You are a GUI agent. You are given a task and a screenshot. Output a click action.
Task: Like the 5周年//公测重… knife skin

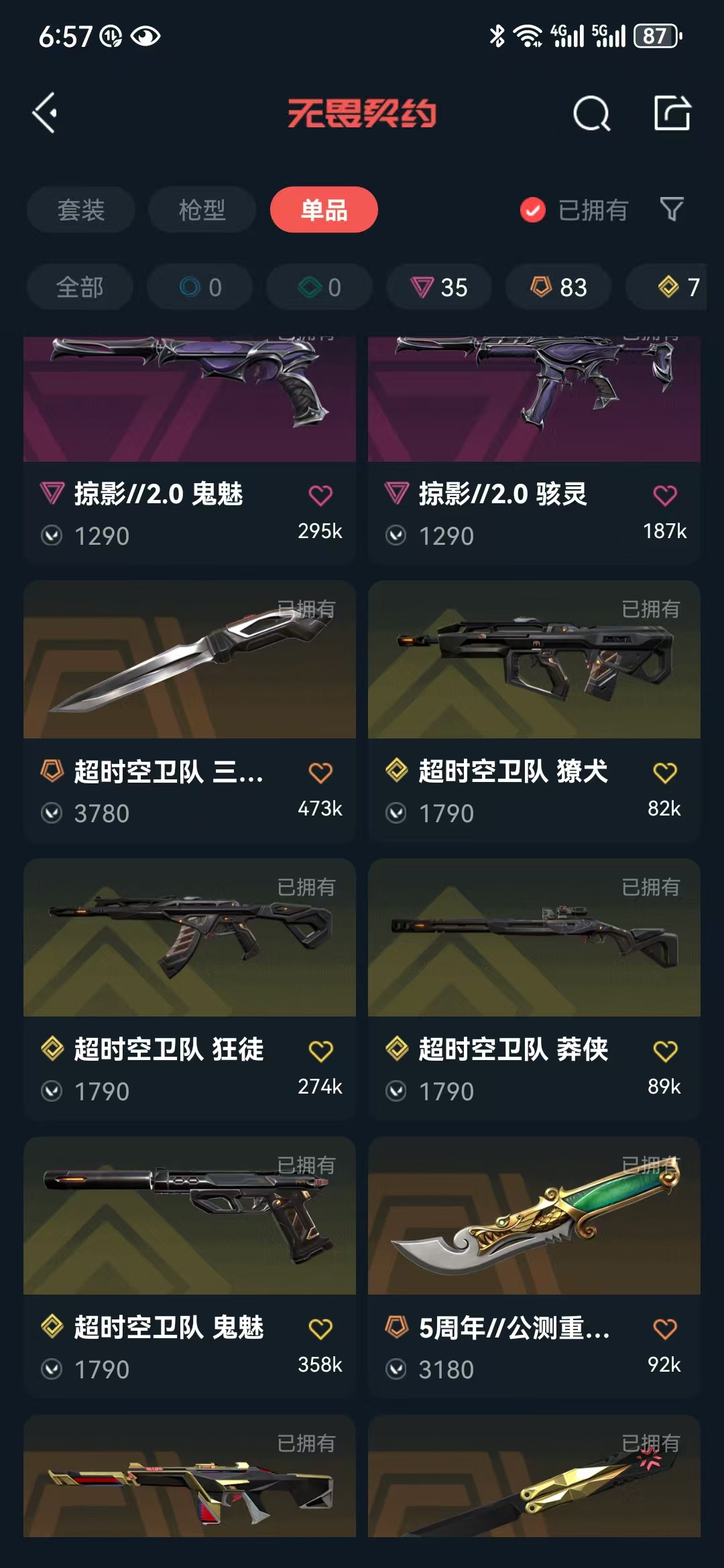tap(665, 1329)
